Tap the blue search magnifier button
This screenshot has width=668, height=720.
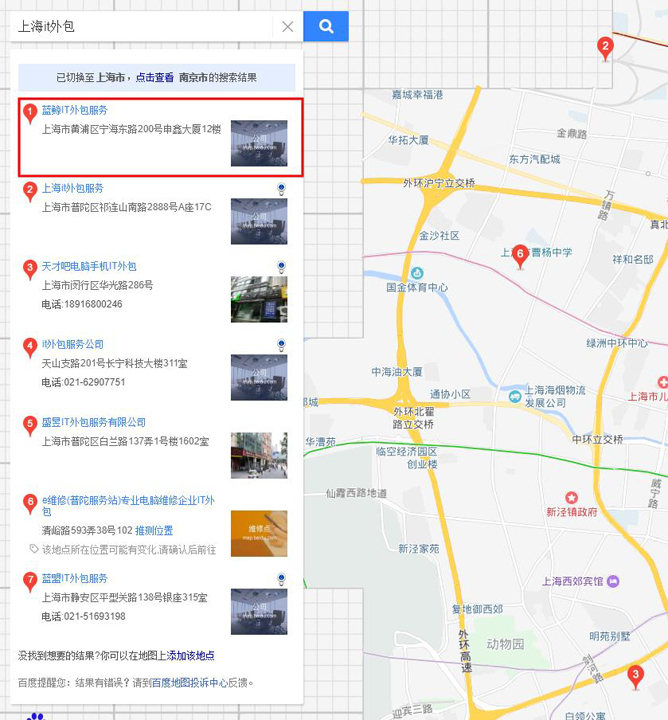[x=326, y=27]
